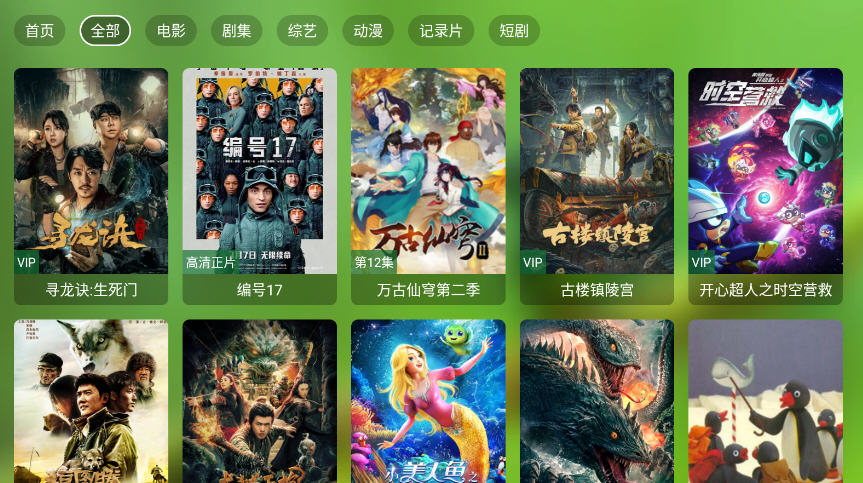Select the 全部 category tab
This screenshot has height=483, width=863.
tap(105, 31)
